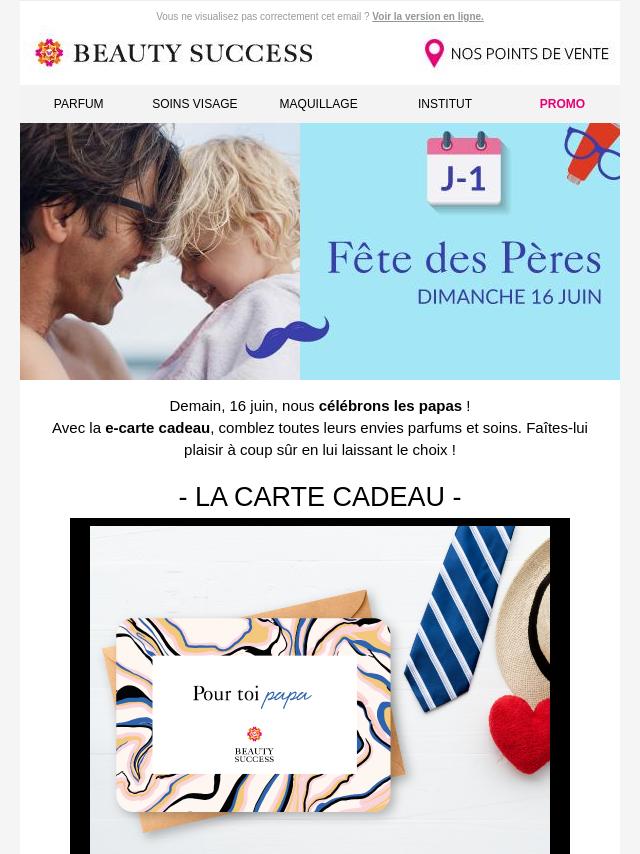Open the online version link
The width and height of the screenshot is (640, 854).
point(427,17)
